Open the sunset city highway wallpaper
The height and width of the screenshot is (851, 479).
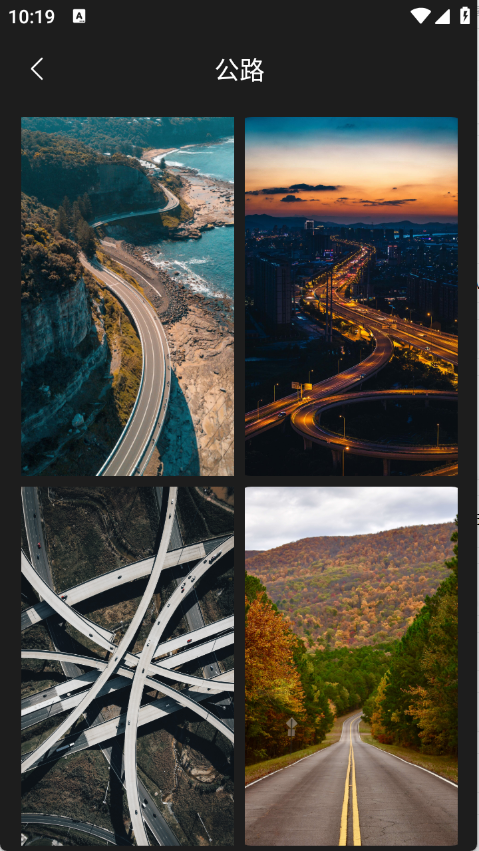tap(352, 296)
